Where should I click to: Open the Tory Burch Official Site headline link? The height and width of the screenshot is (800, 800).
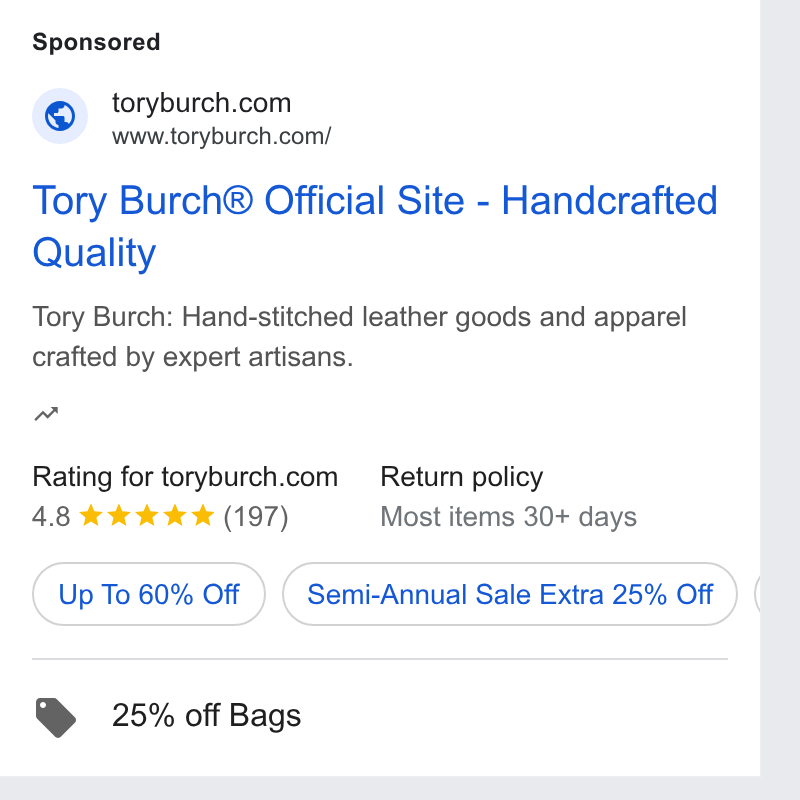(x=375, y=226)
